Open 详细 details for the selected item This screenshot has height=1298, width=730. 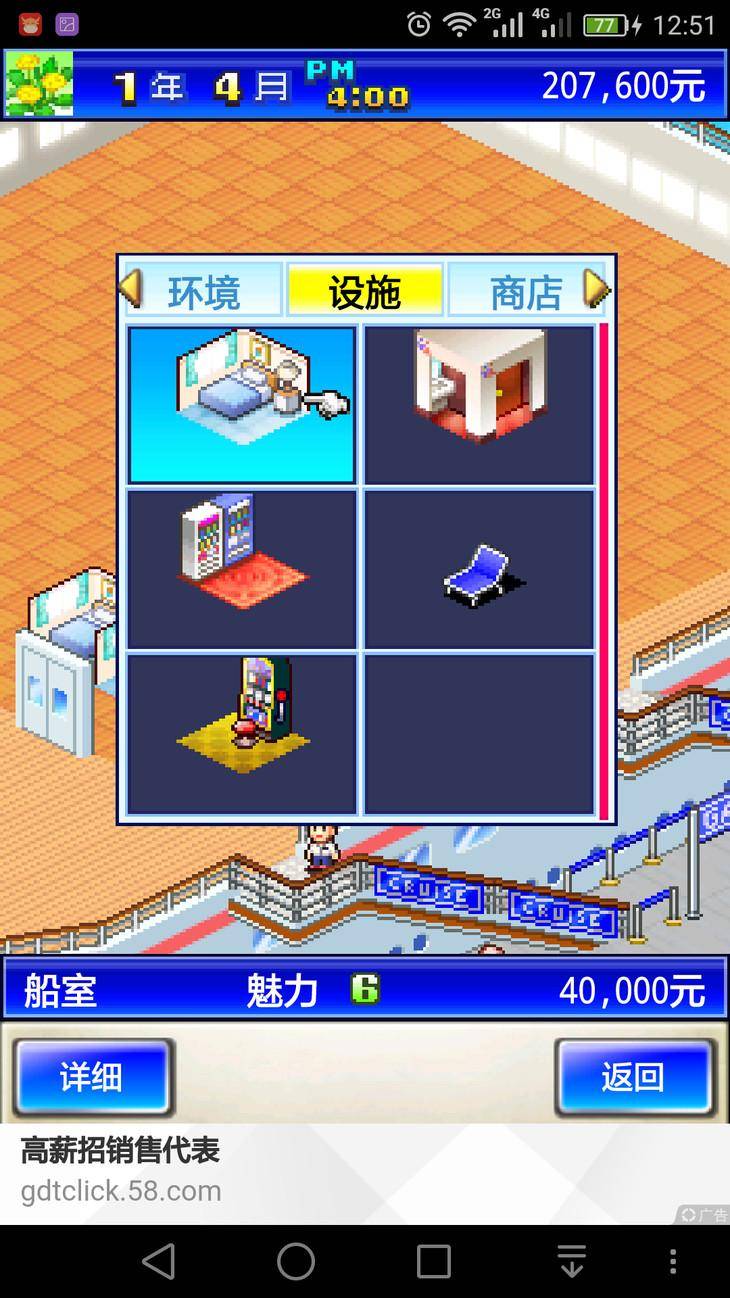93,1077
